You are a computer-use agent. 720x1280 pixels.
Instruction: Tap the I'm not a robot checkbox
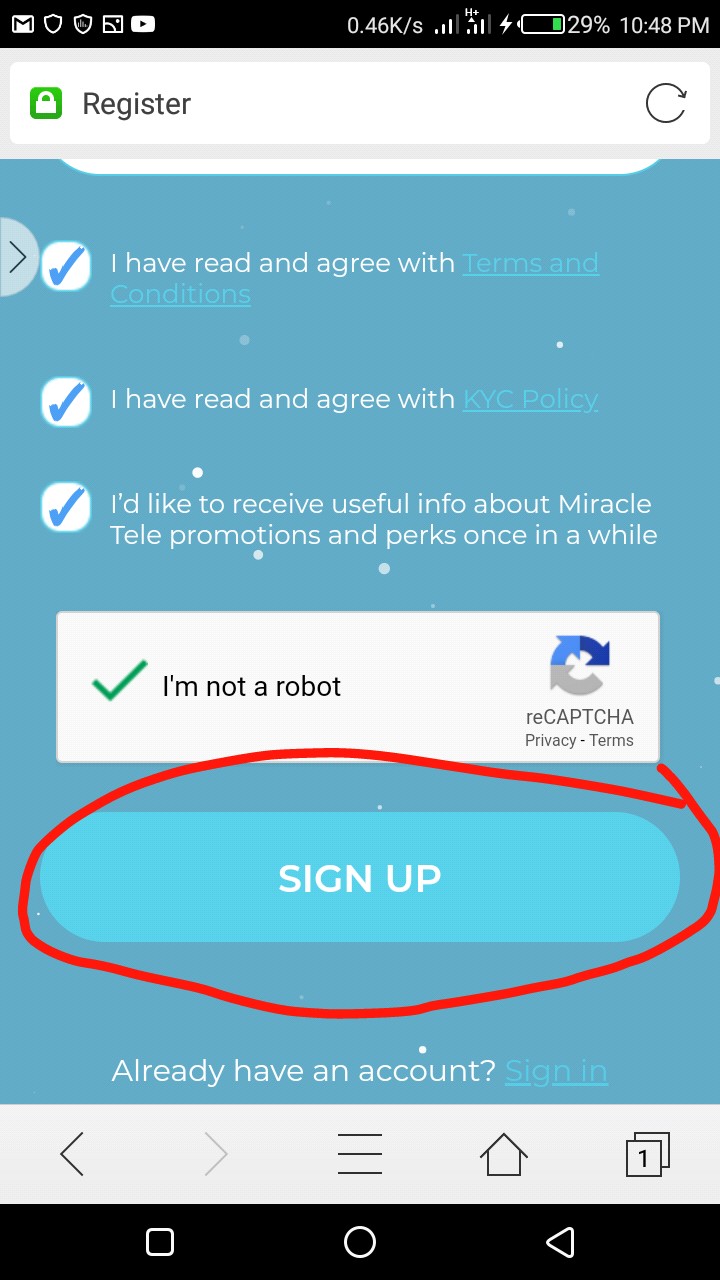[x=120, y=684]
